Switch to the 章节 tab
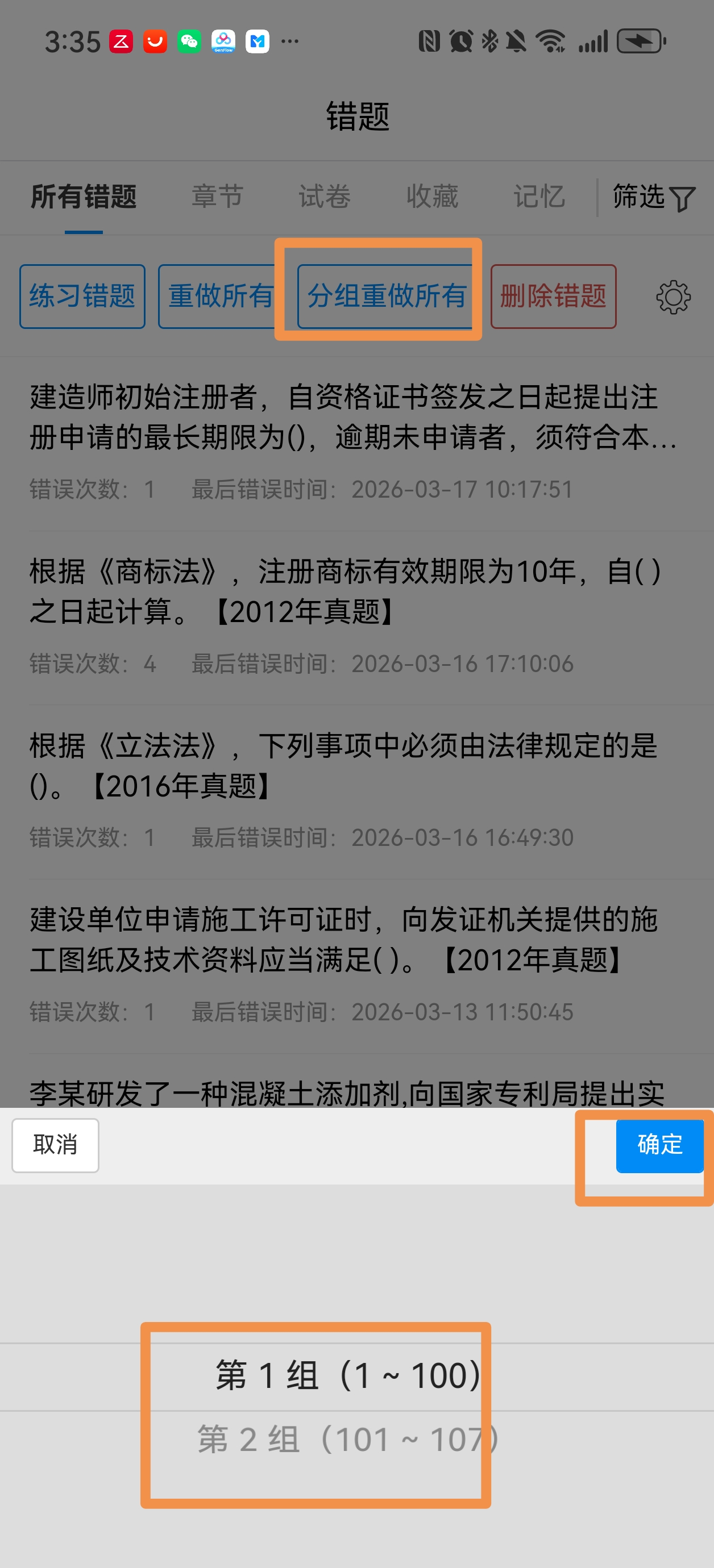Viewport: 714px width, 1568px height. click(x=214, y=196)
